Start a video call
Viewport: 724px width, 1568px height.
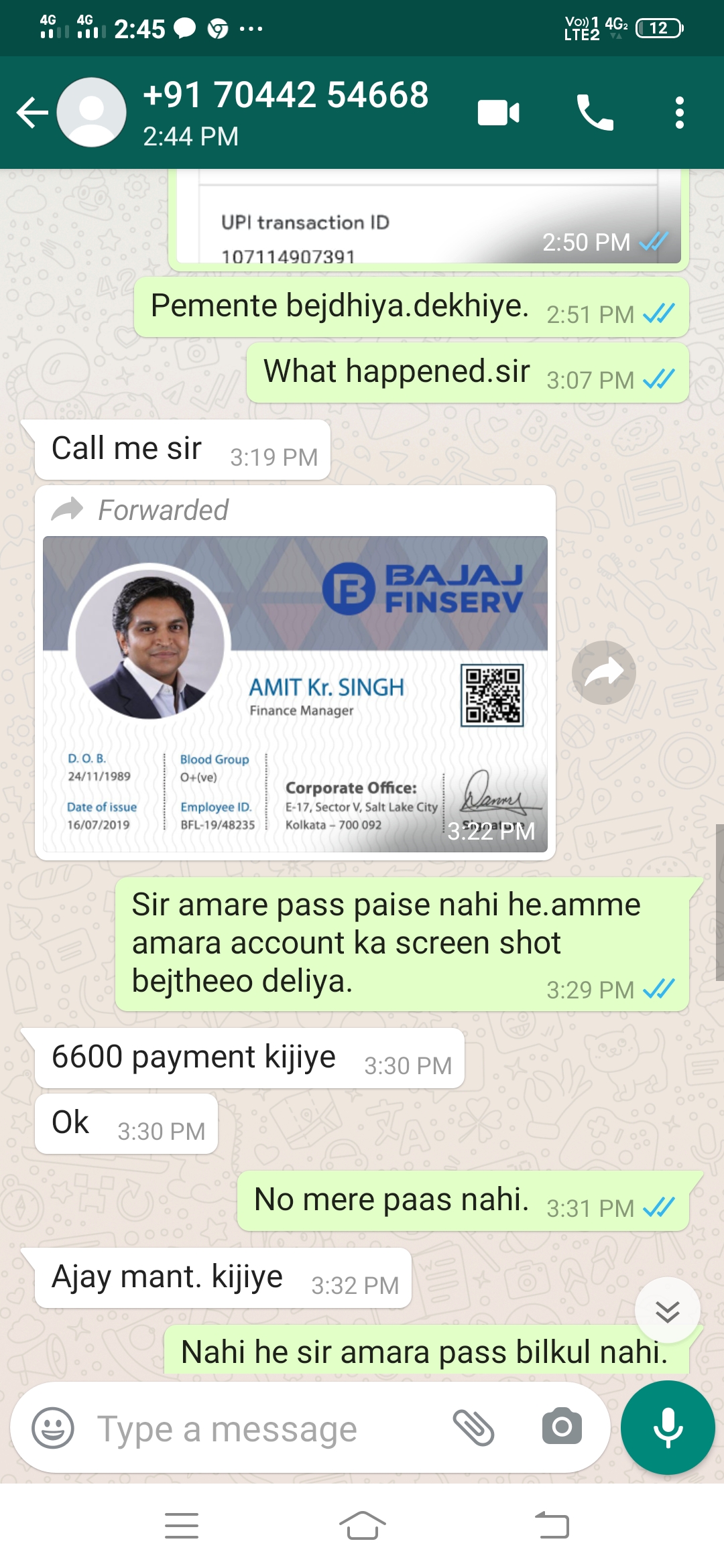coord(498,113)
